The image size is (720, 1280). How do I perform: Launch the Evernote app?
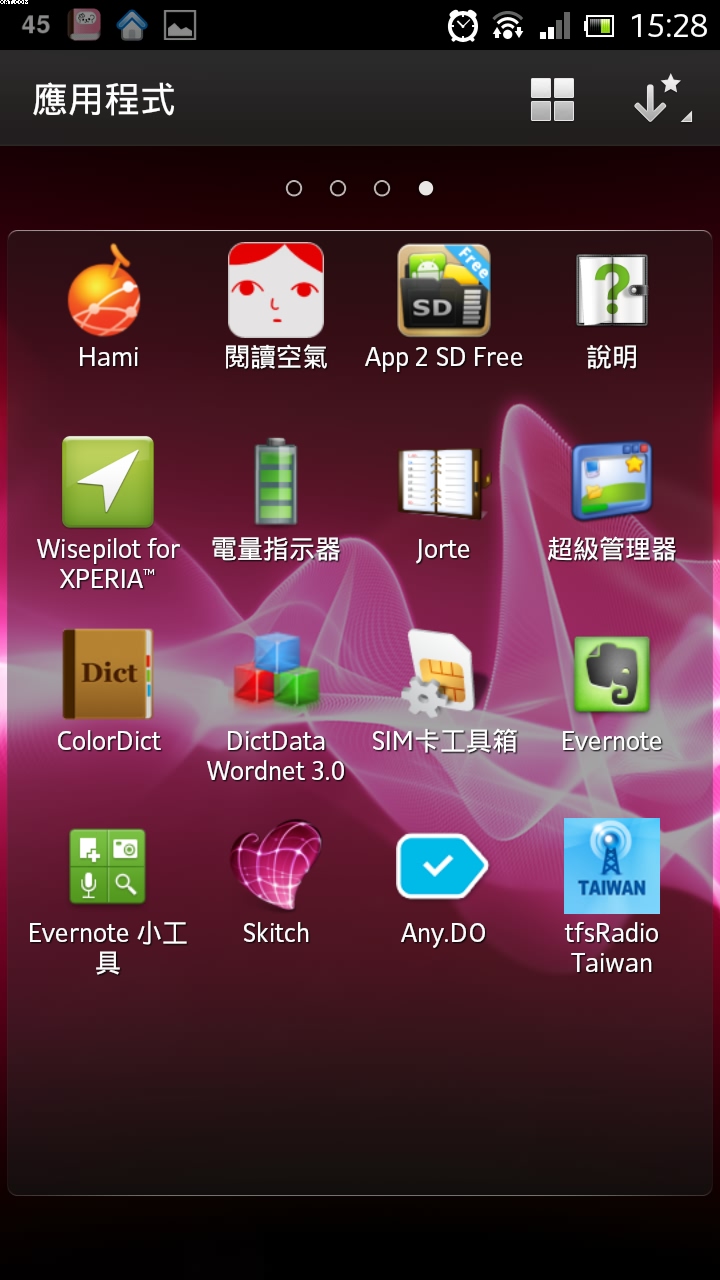click(x=612, y=676)
